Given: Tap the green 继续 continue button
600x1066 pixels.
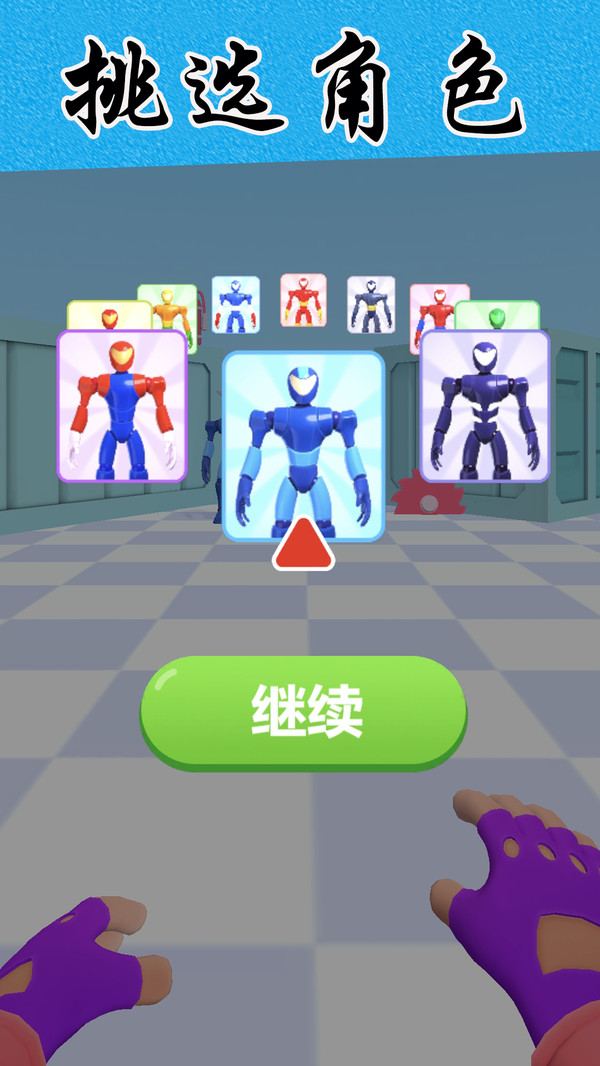Looking at the screenshot, I should (303, 712).
